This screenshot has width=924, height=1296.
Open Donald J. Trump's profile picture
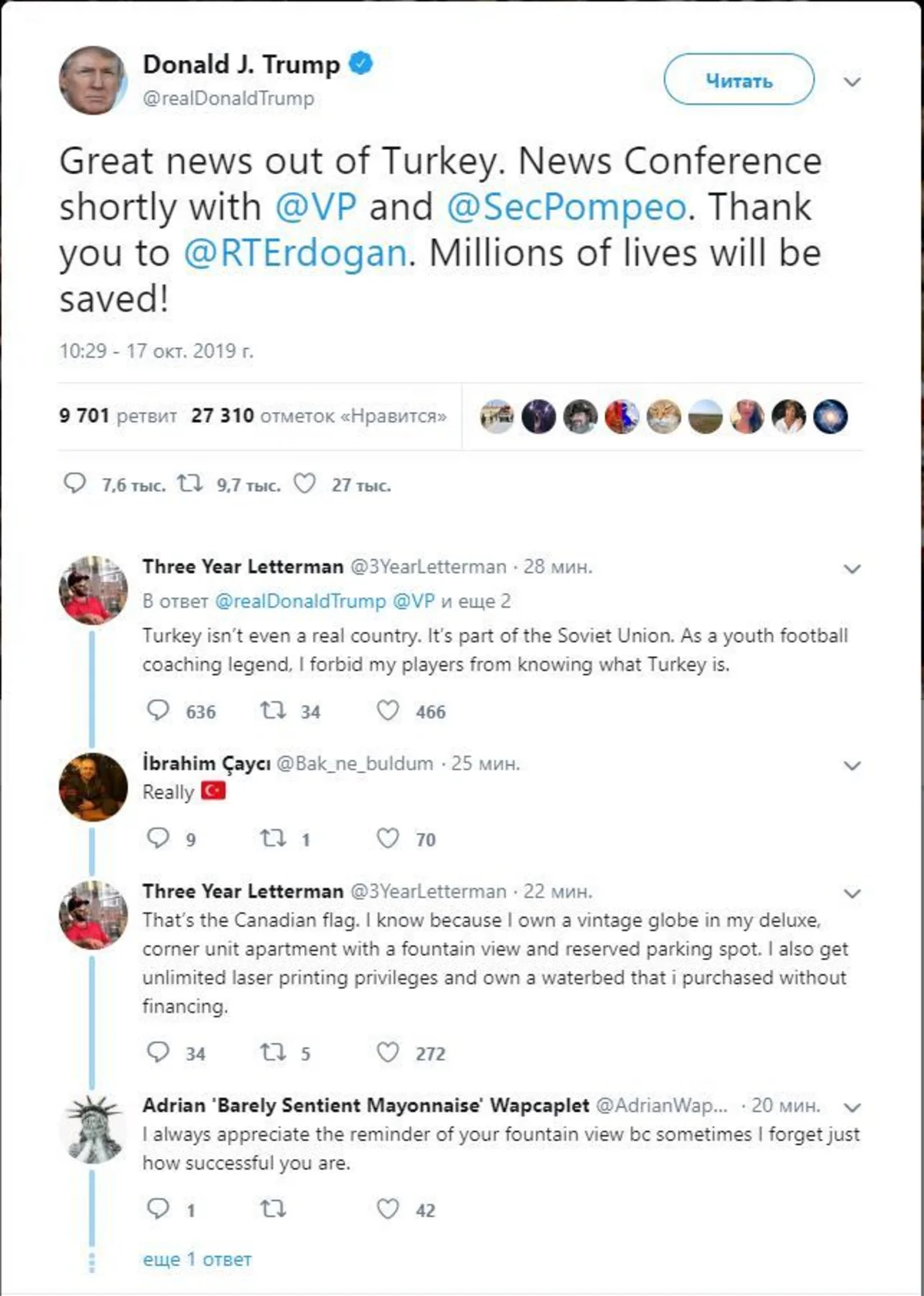click(92, 80)
